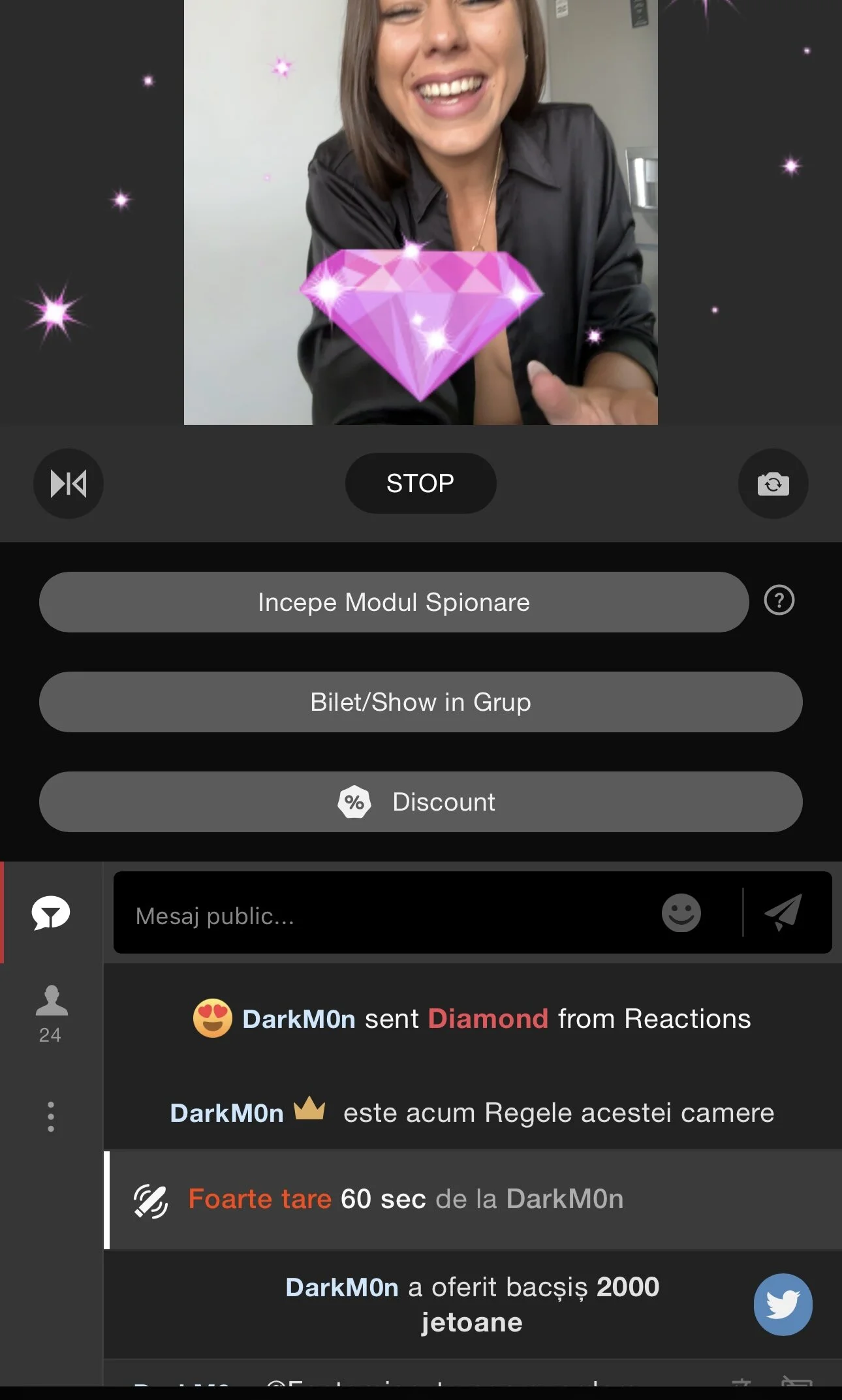Stop the live broadcast
The image size is (842, 1400).
(x=420, y=484)
